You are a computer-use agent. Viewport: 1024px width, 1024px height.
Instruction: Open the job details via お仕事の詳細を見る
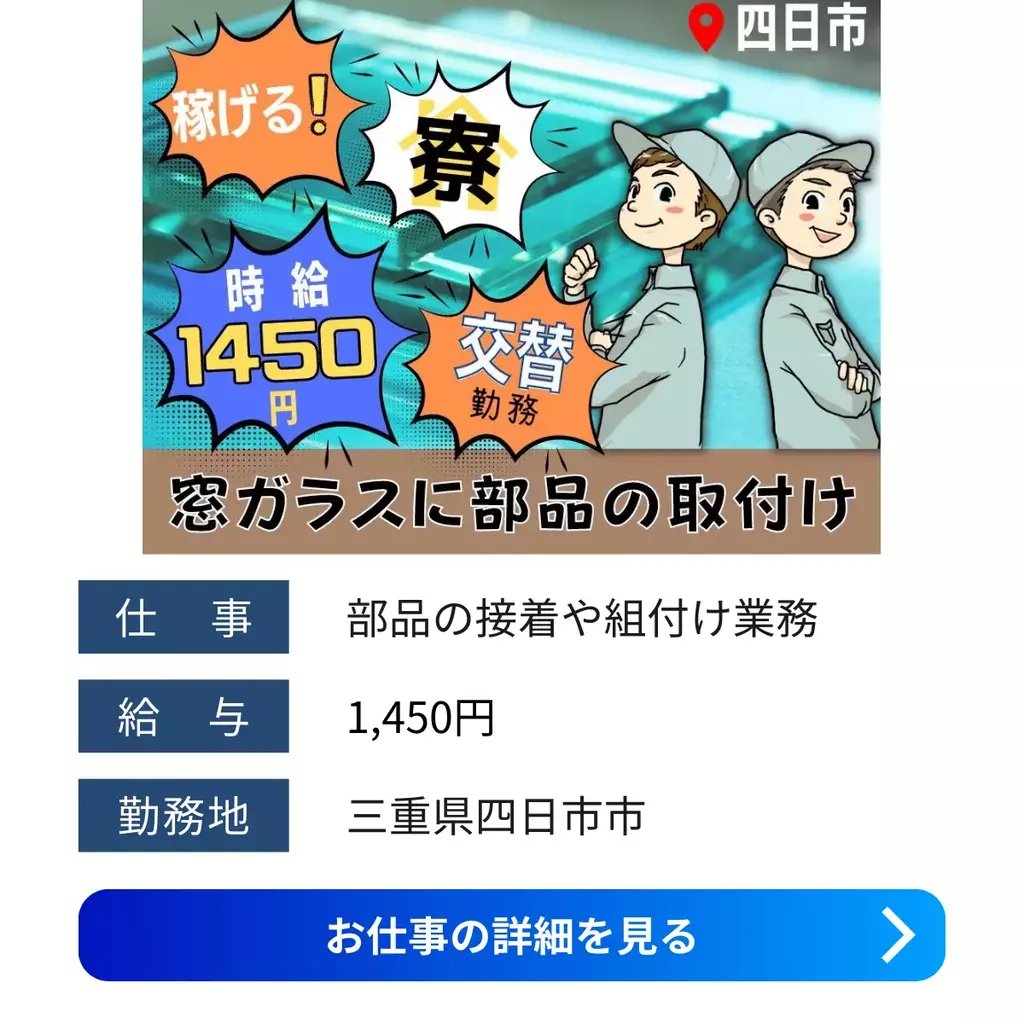pyautogui.click(x=511, y=935)
